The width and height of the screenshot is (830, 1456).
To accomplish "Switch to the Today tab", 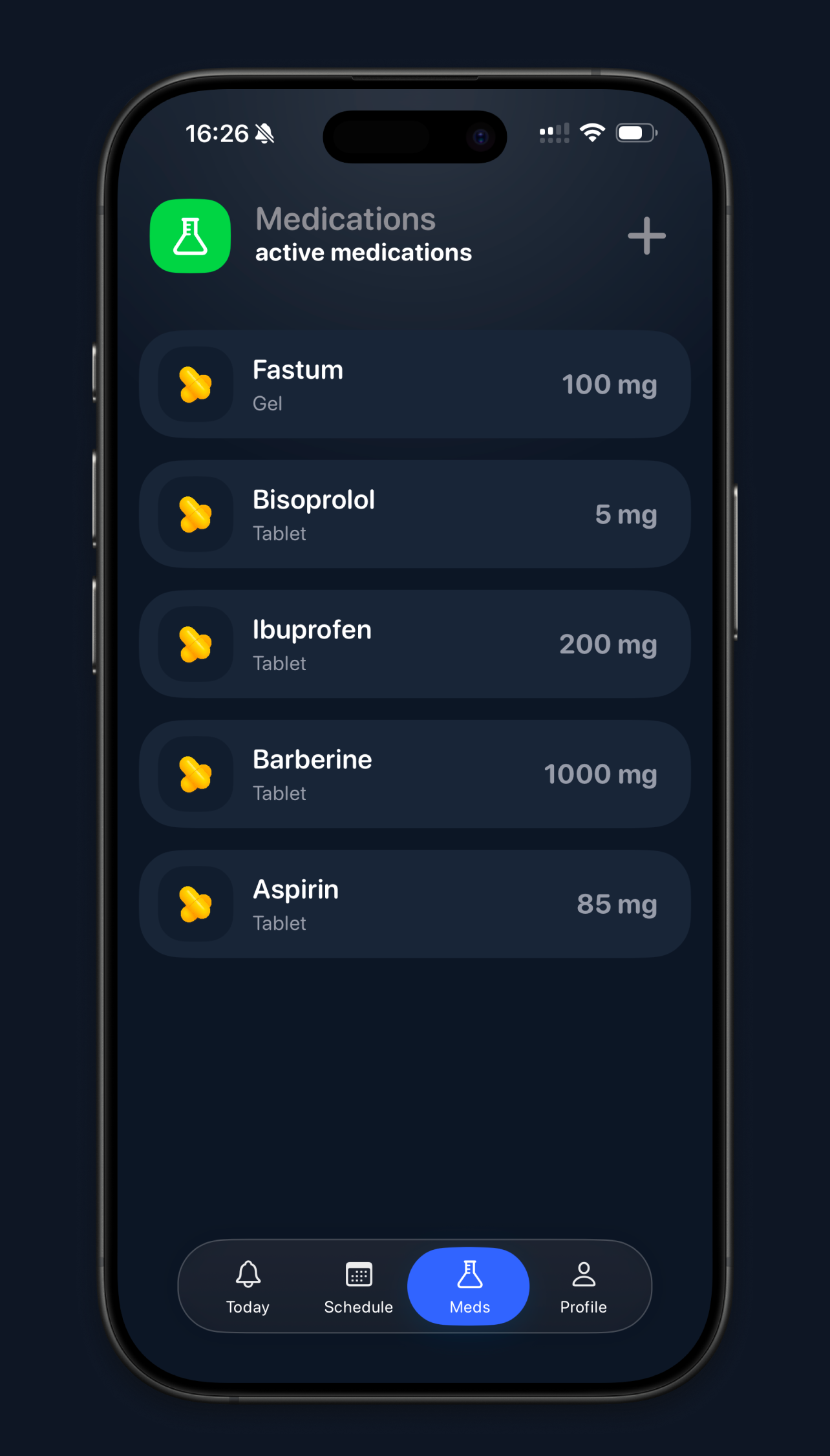I will [248, 1286].
